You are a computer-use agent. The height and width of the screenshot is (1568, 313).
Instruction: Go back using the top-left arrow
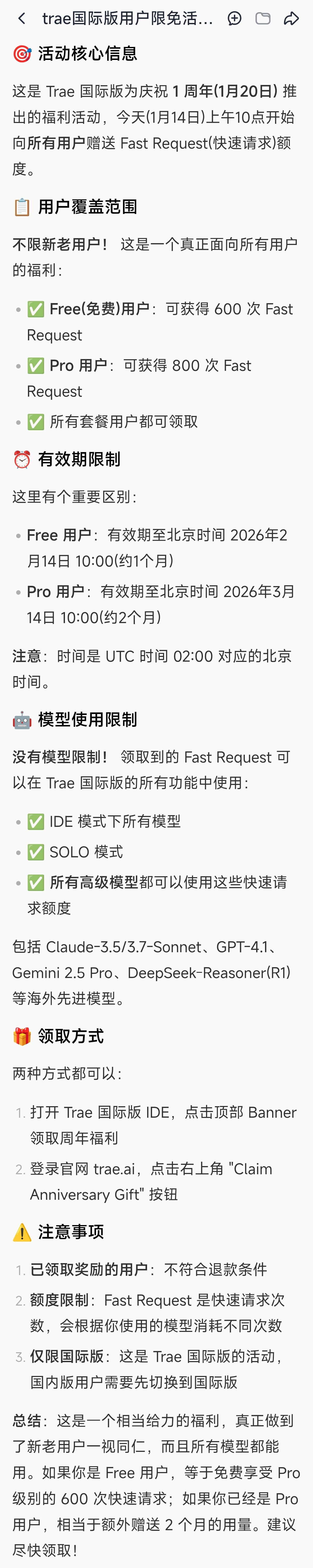(22, 19)
